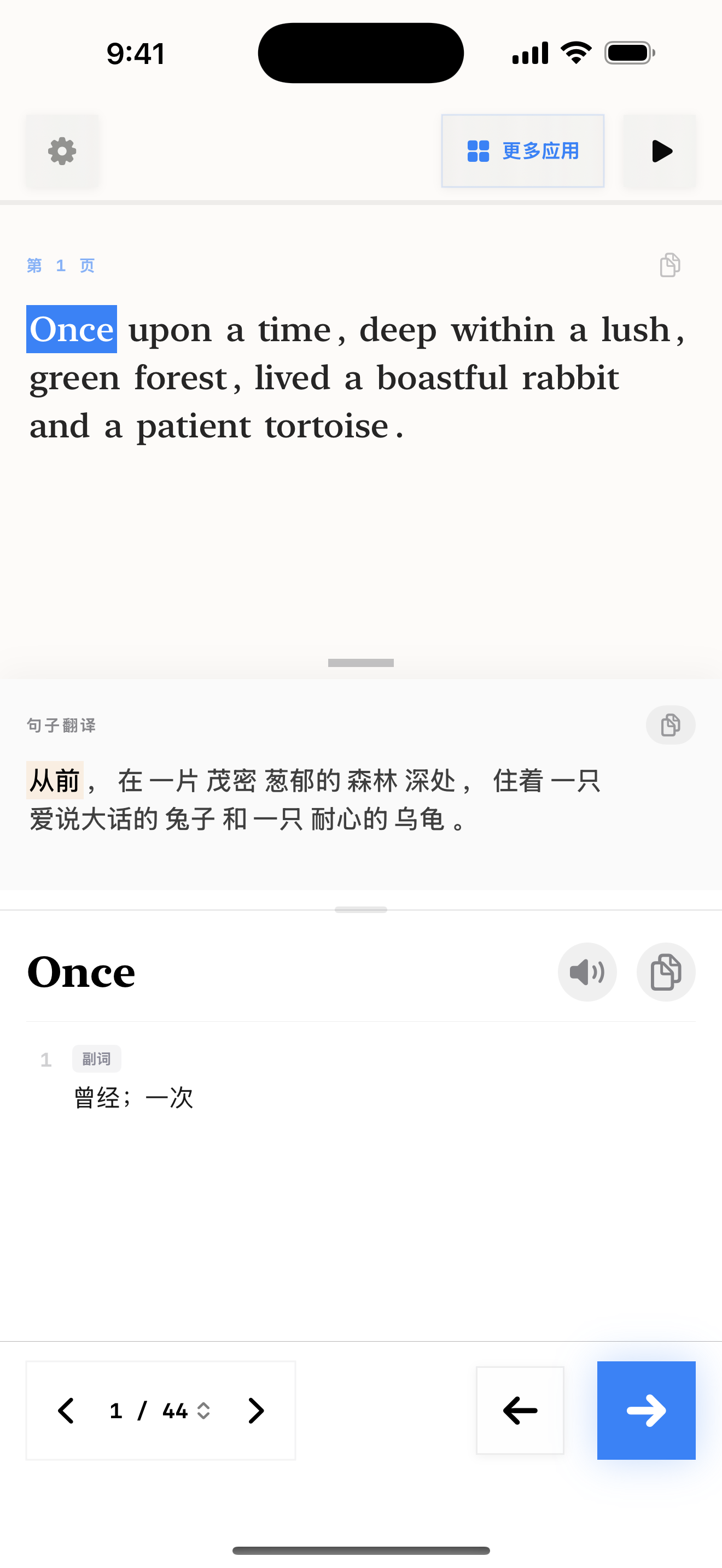
Task: Copy the sentence translation
Action: 670,725
